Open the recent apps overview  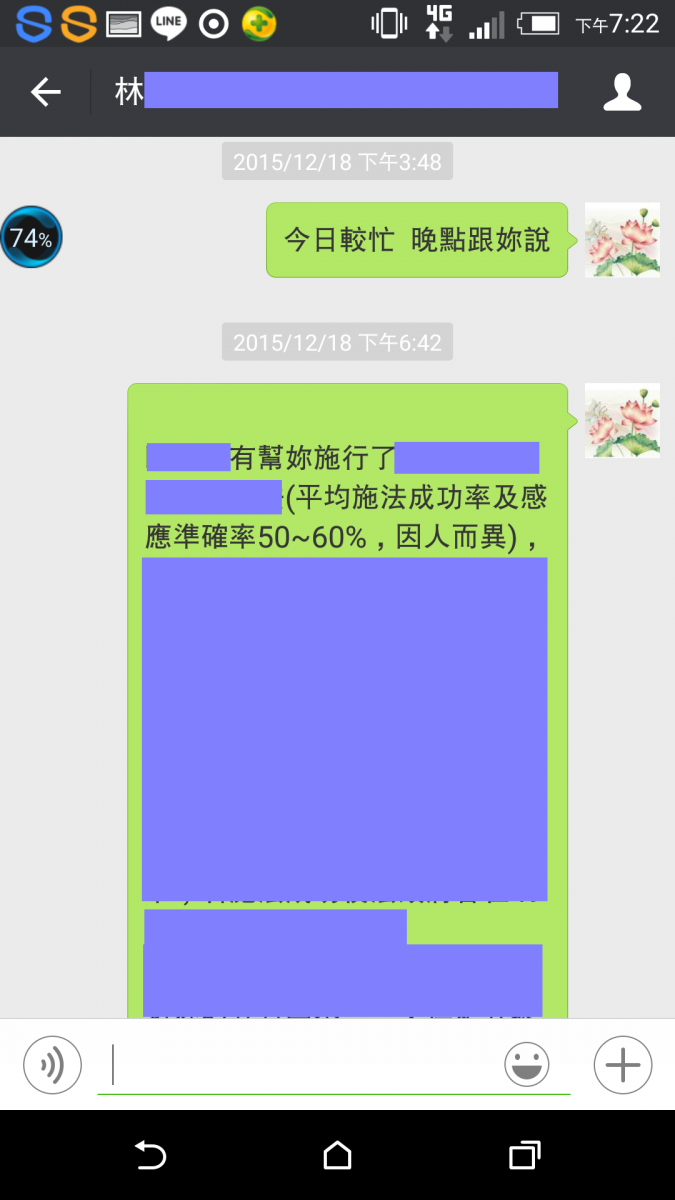pyautogui.click(x=525, y=1156)
